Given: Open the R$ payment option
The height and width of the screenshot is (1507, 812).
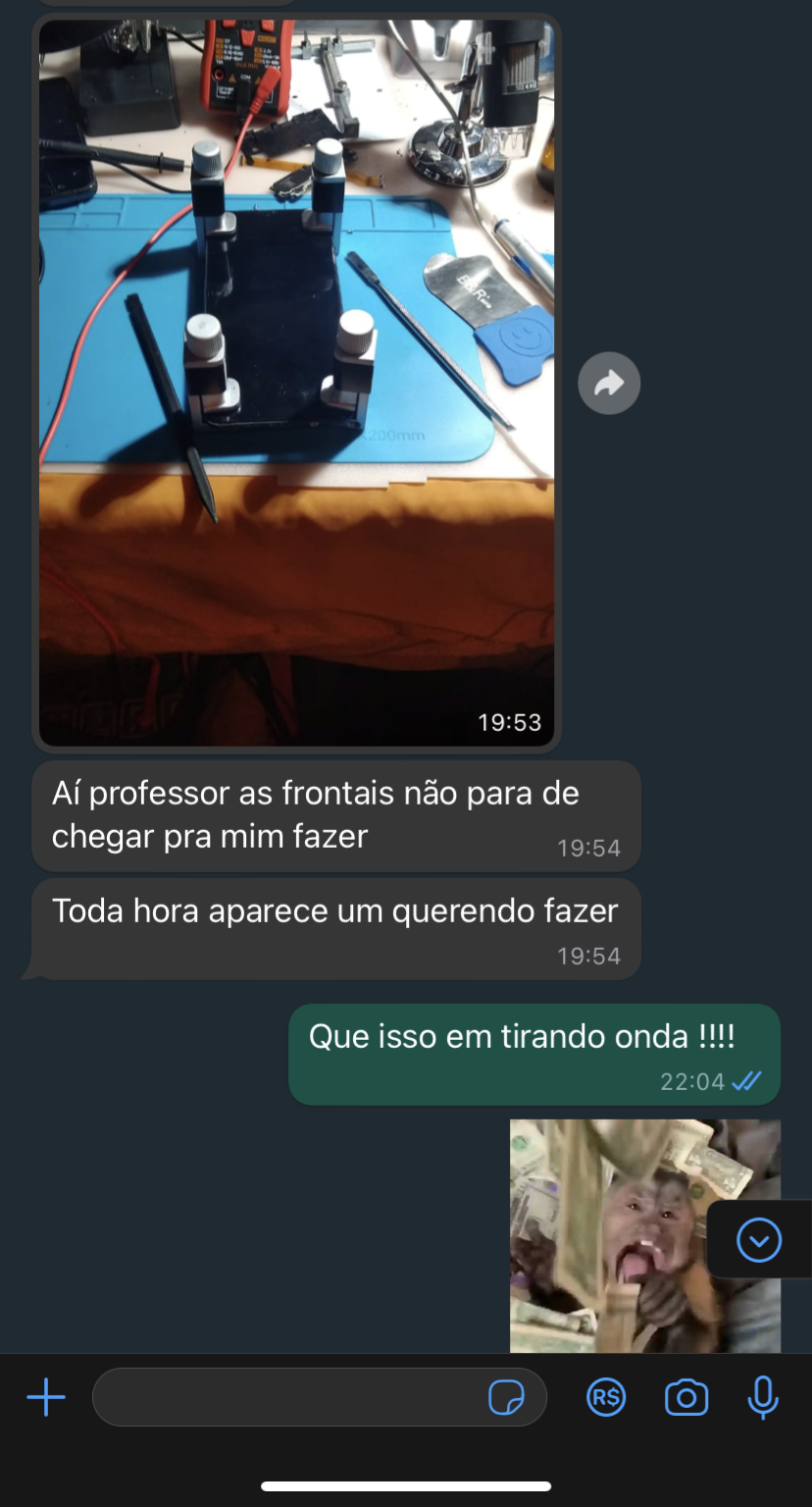Looking at the screenshot, I should coord(606,1397).
